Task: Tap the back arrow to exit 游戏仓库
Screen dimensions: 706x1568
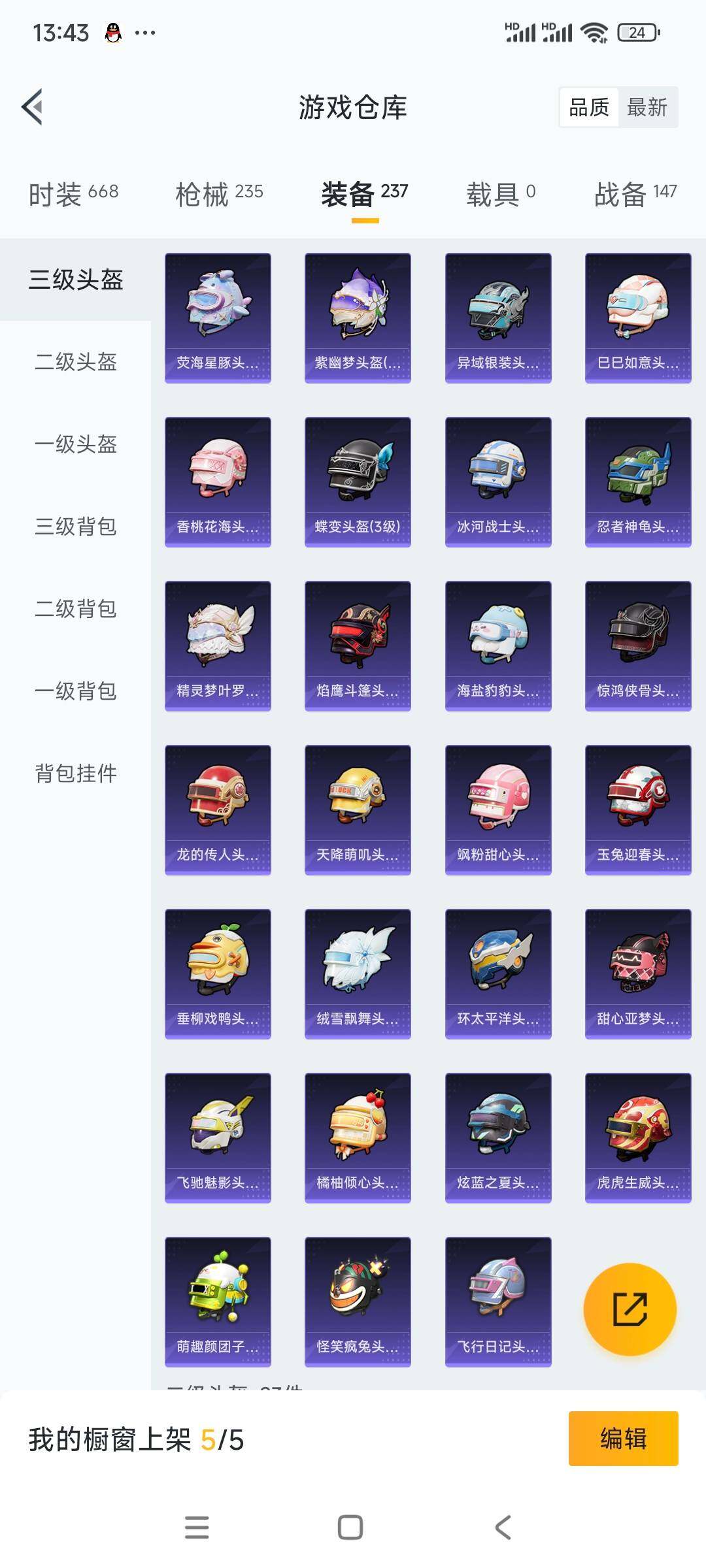Action: coord(31,108)
